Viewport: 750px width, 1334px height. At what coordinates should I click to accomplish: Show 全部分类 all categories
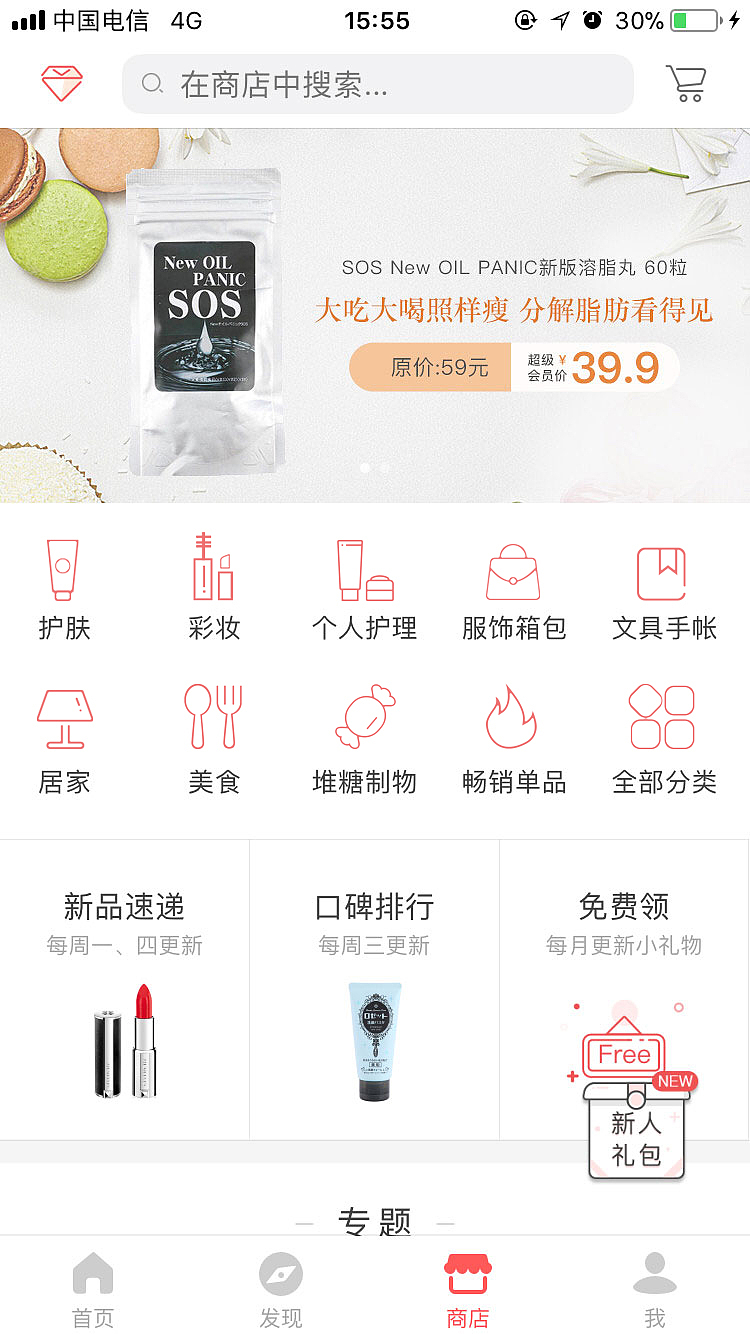(x=664, y=740)
